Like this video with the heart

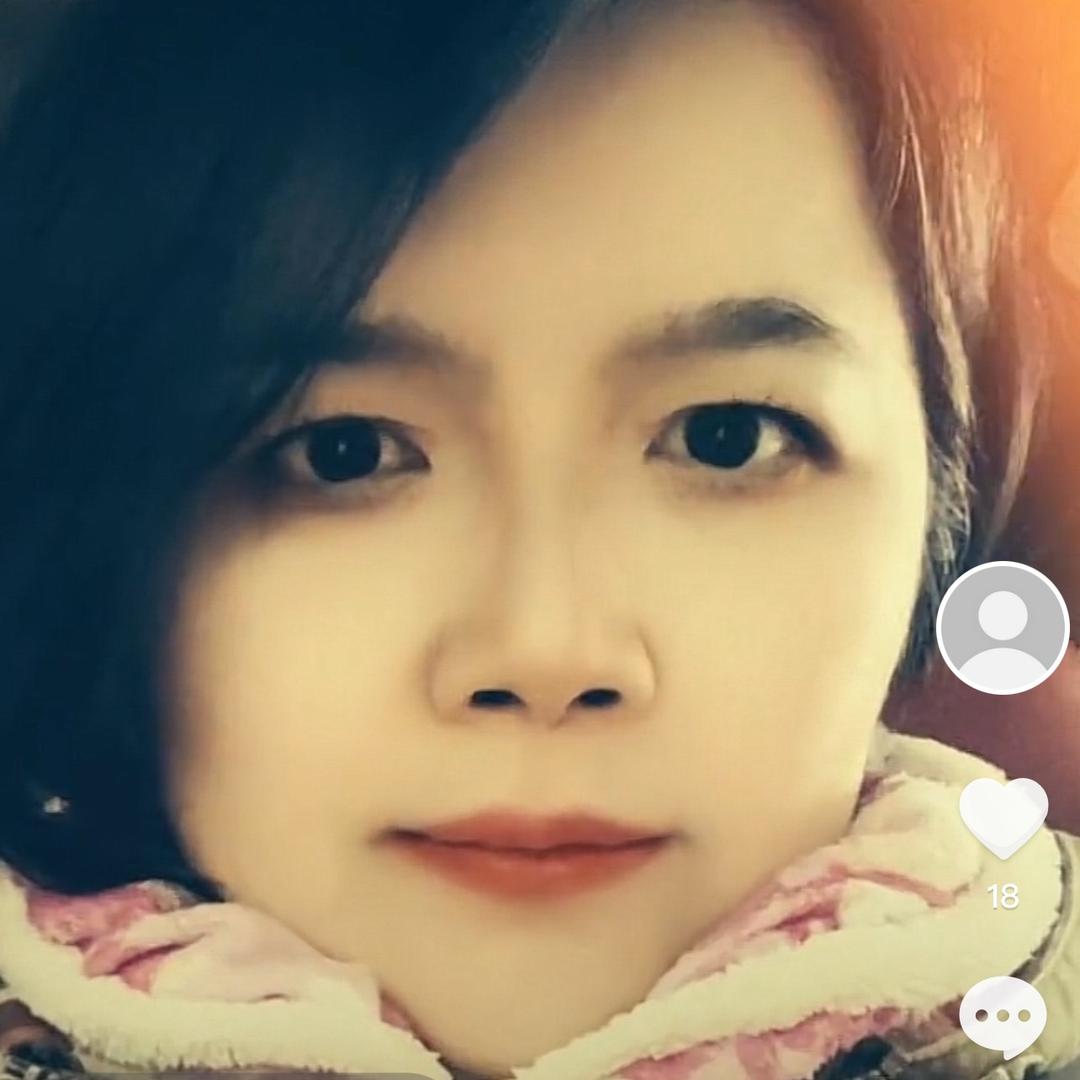1003,816
